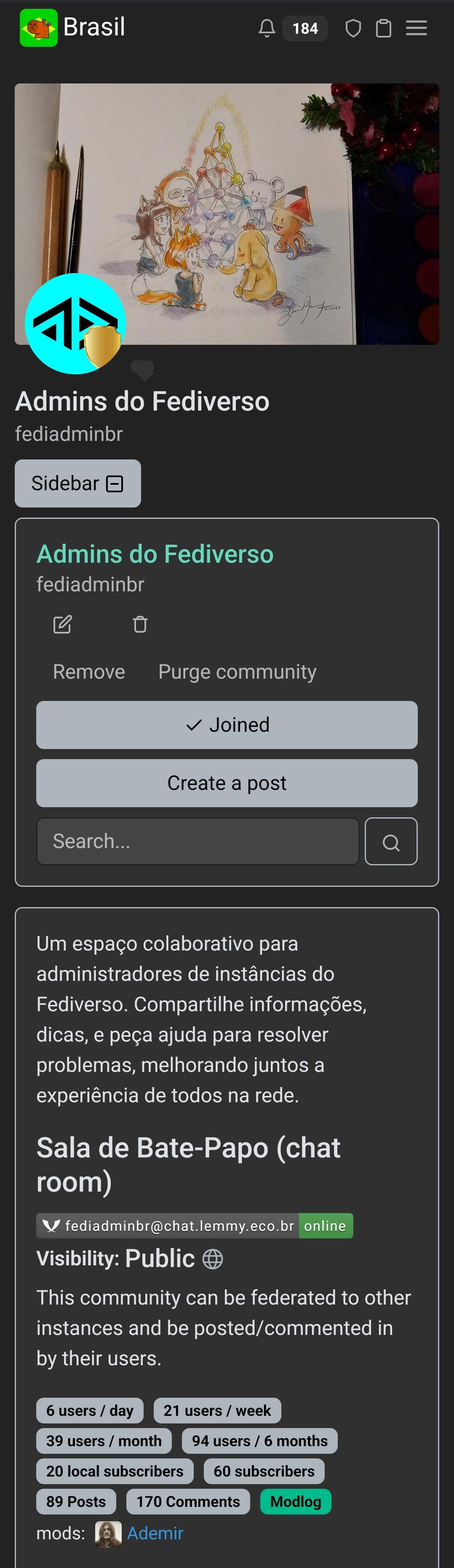The height and width of the screenshot is (1568, 454).
Task: Open Admins do Fediverso community link
Action: [x=155, y=554]
